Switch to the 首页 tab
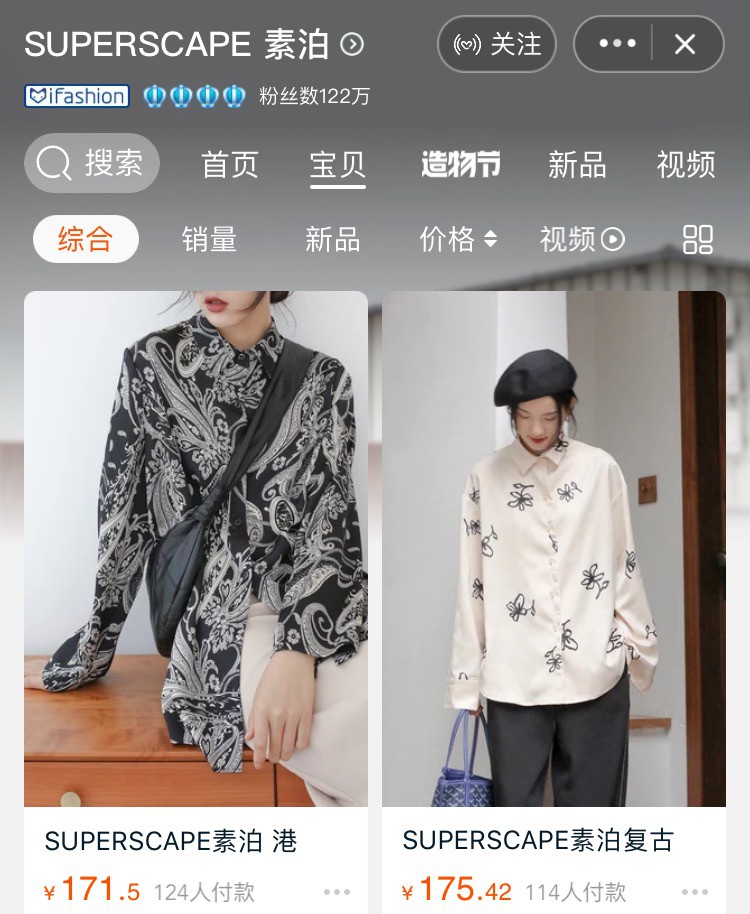The height and width of the screenshot is (914, 750). [230, 164]
